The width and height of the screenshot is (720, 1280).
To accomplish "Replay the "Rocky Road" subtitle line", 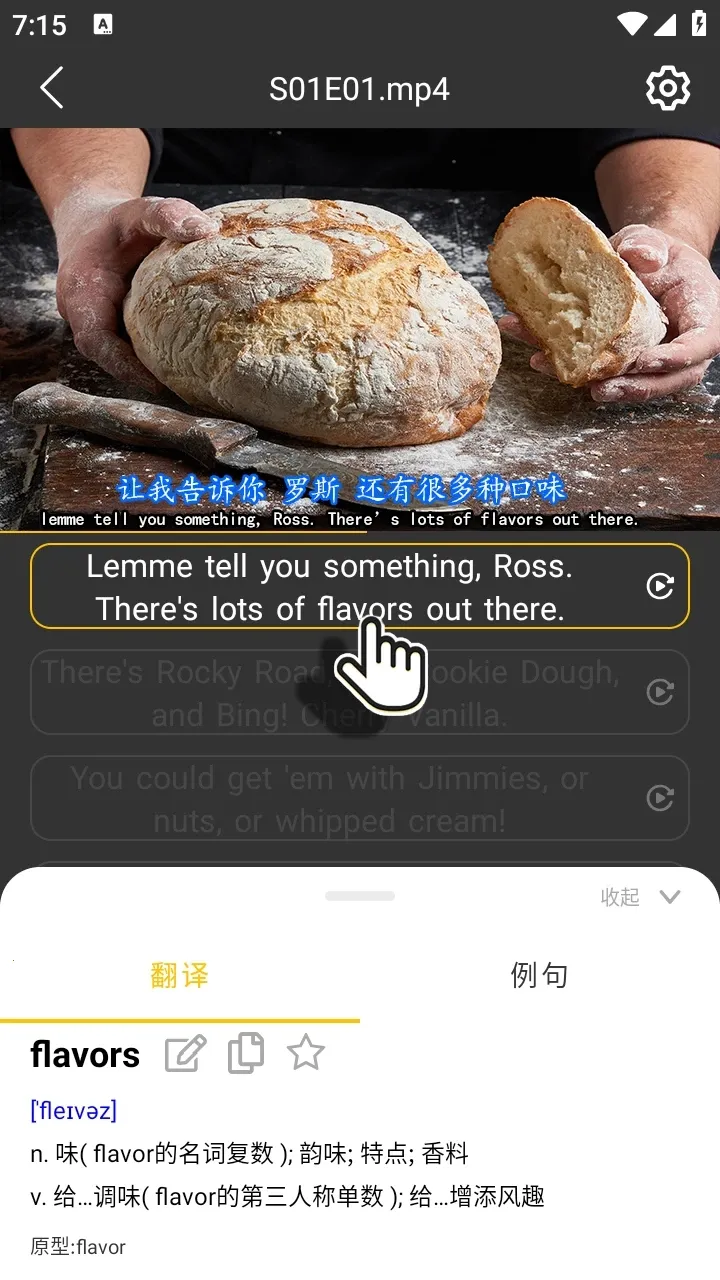I will (660, 692).
